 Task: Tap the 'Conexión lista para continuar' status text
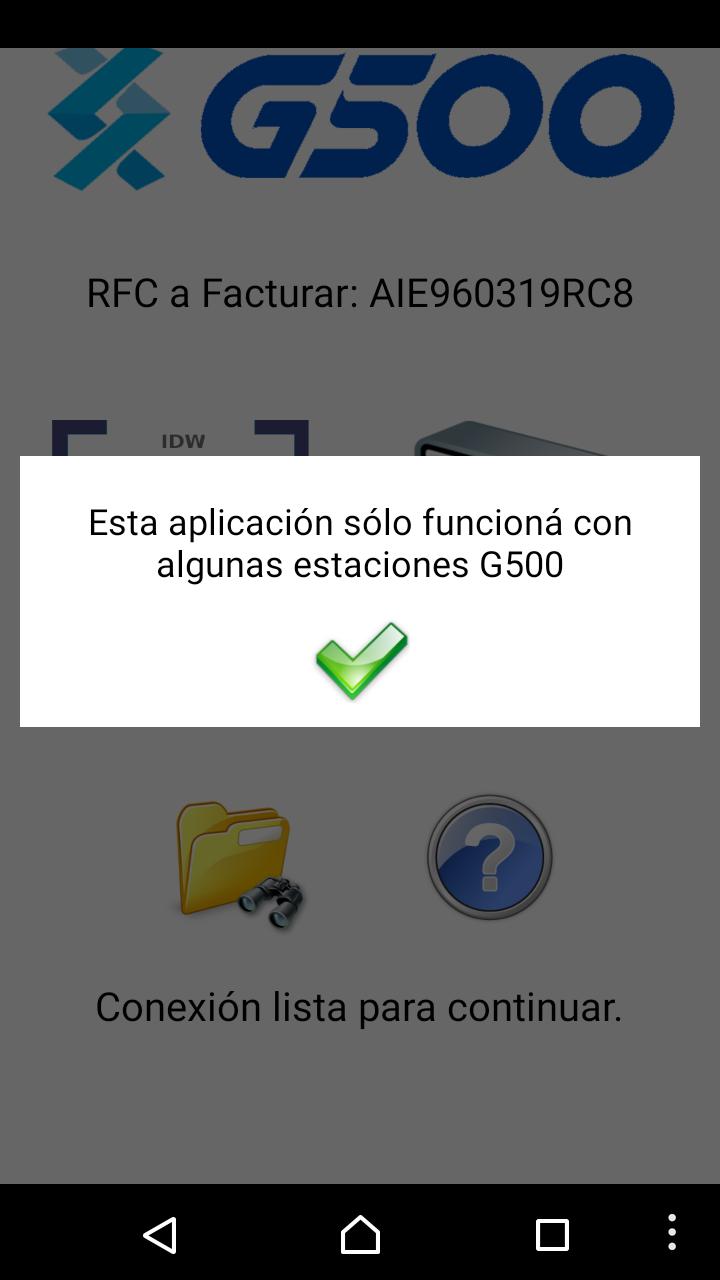click(360, 1007)
